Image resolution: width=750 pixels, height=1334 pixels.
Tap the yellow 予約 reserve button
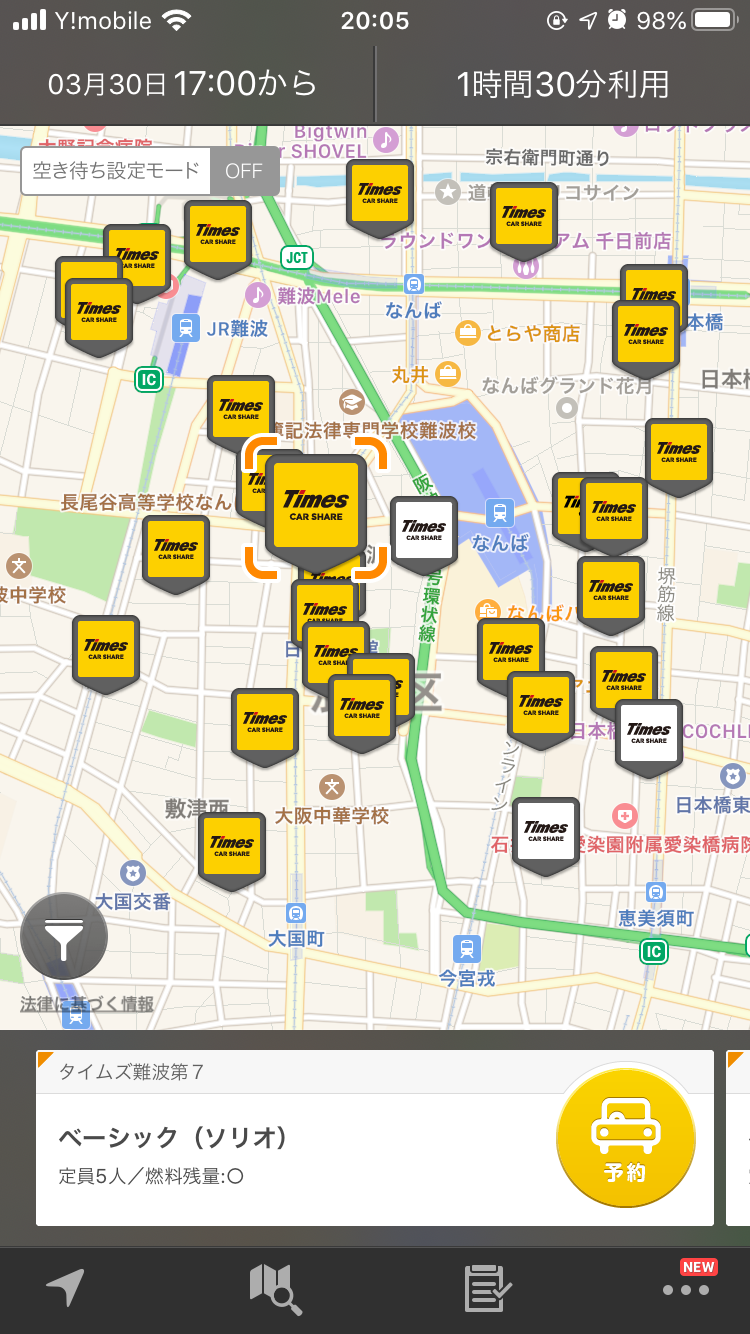625,1138
